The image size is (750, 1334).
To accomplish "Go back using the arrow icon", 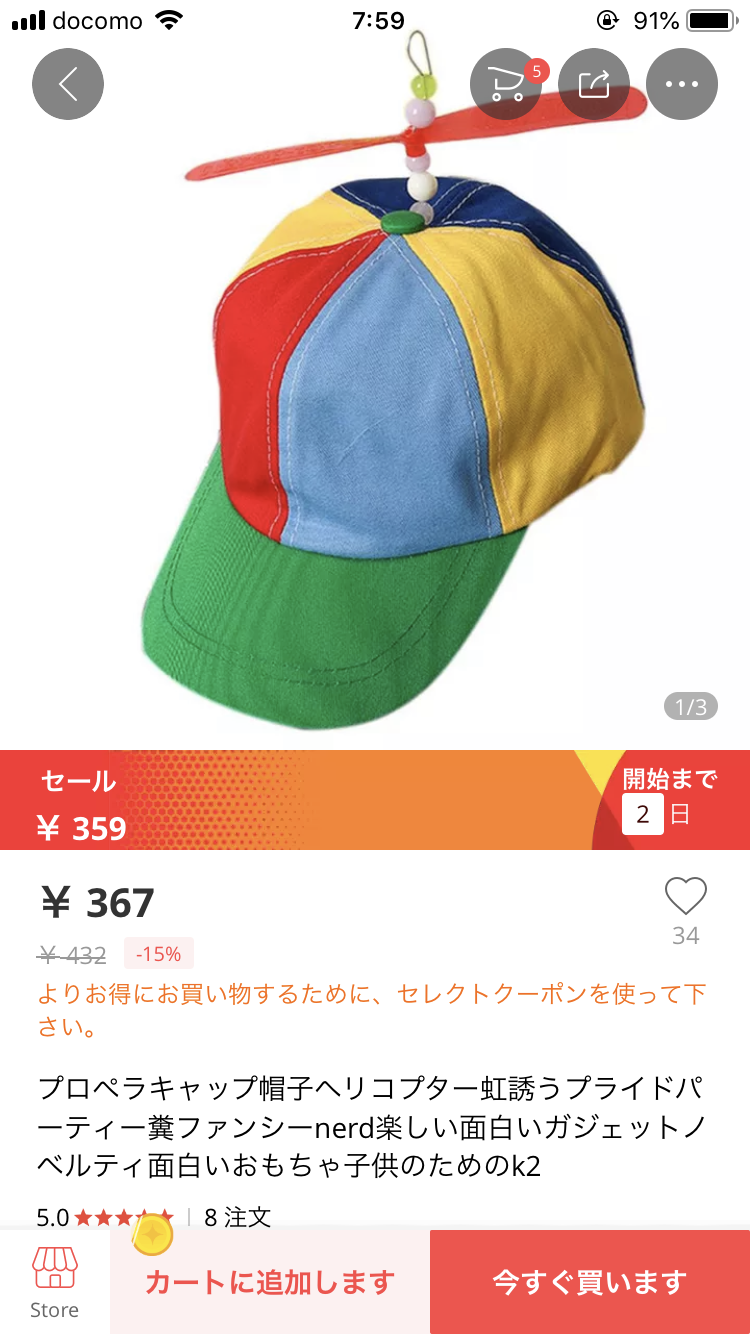I will [68, 84].
